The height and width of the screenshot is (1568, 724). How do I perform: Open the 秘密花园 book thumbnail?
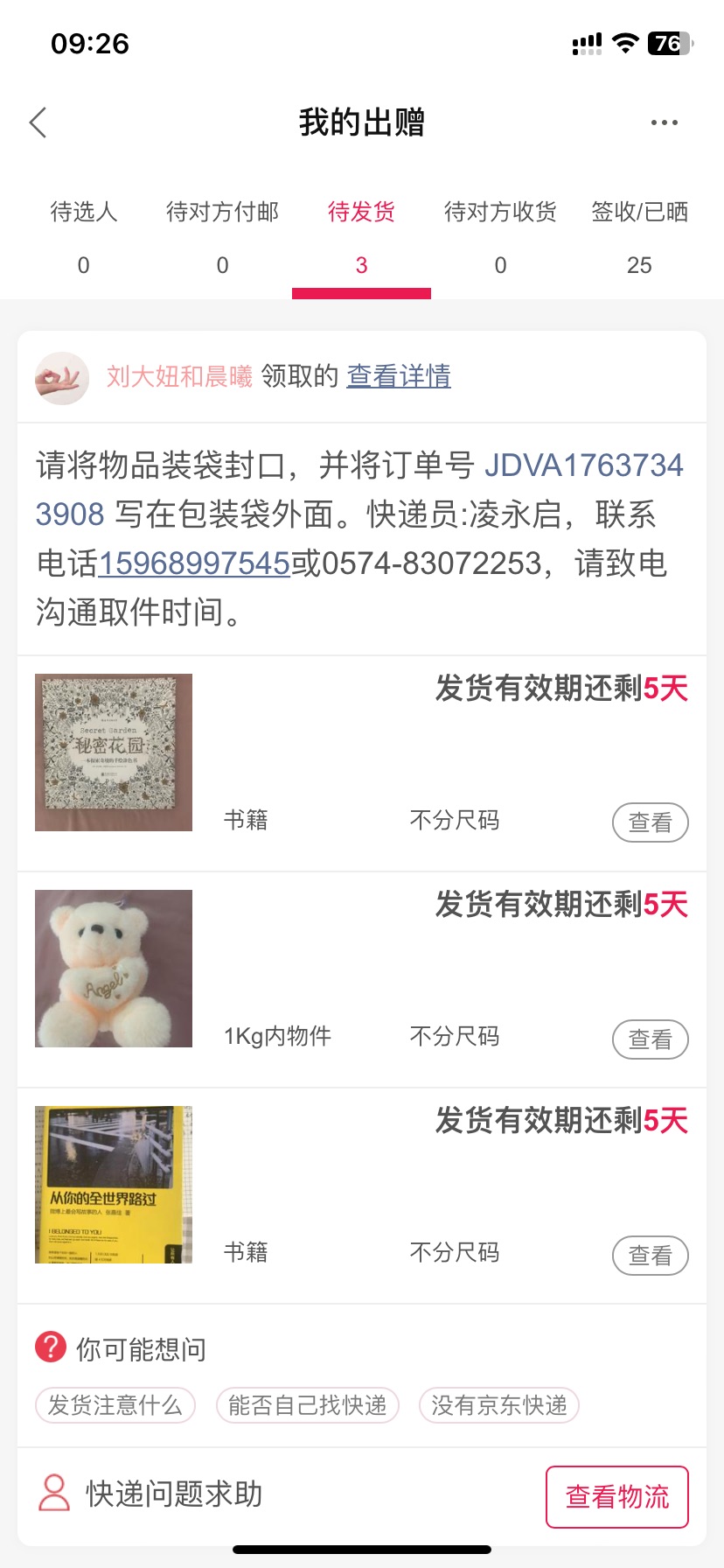tap(114, 752)
